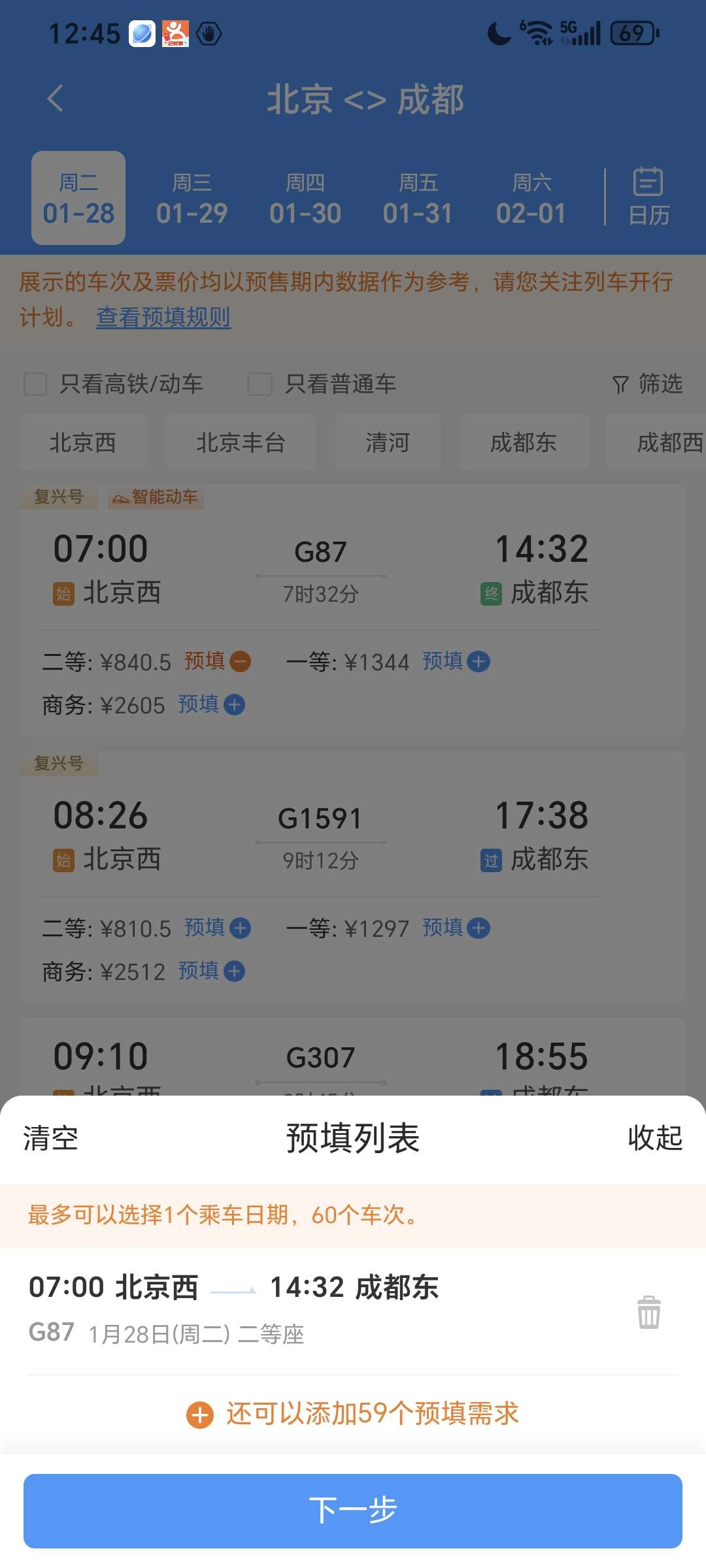Viewport: 706px width, 1568px height.
Task: Go back using the top-left arrow
Action: [56, 99]
